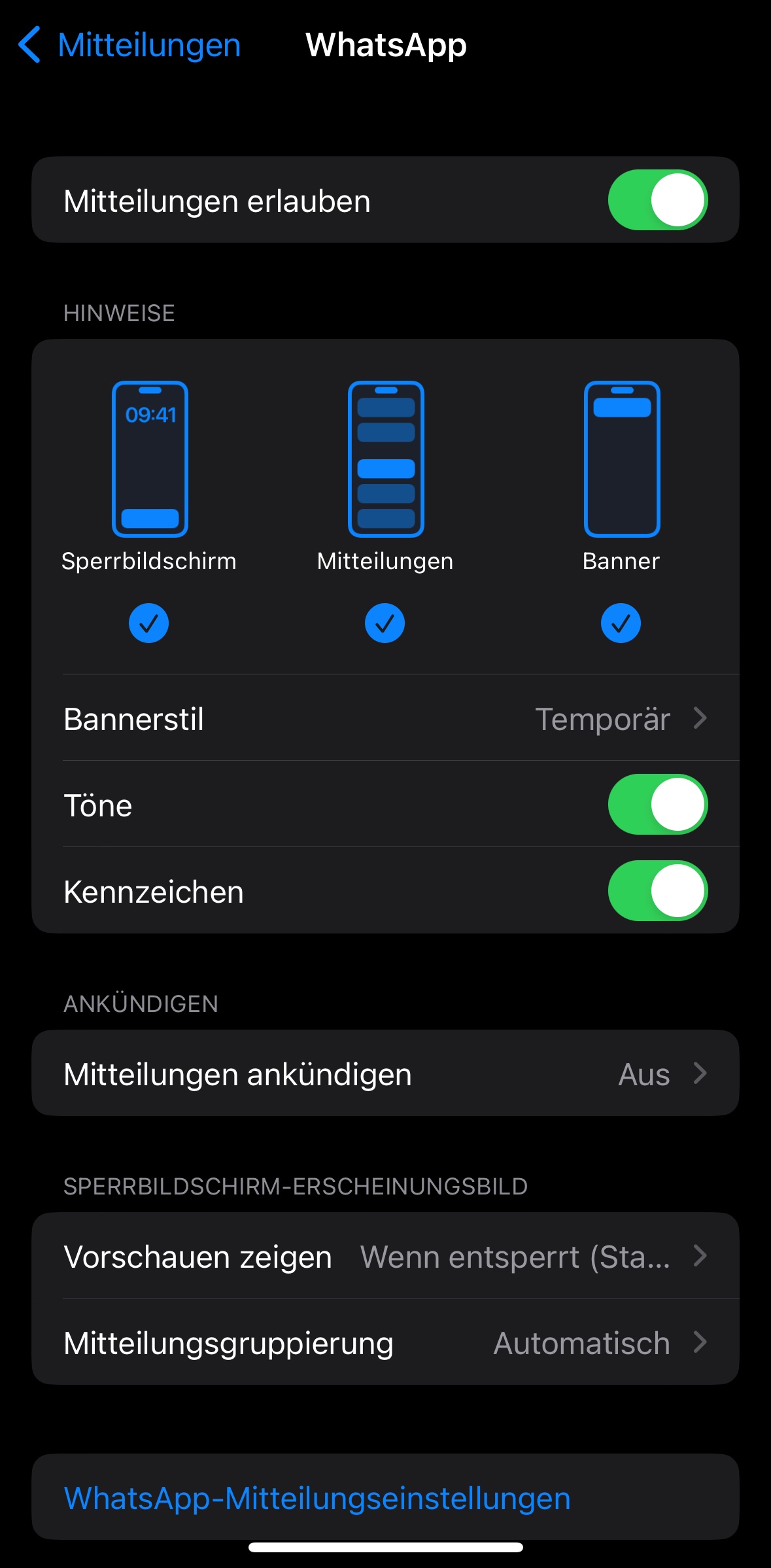Open Vorschauen zeigen setting
The height and width of the screenshot is (1568, 771).
(x=385, y=1256)
